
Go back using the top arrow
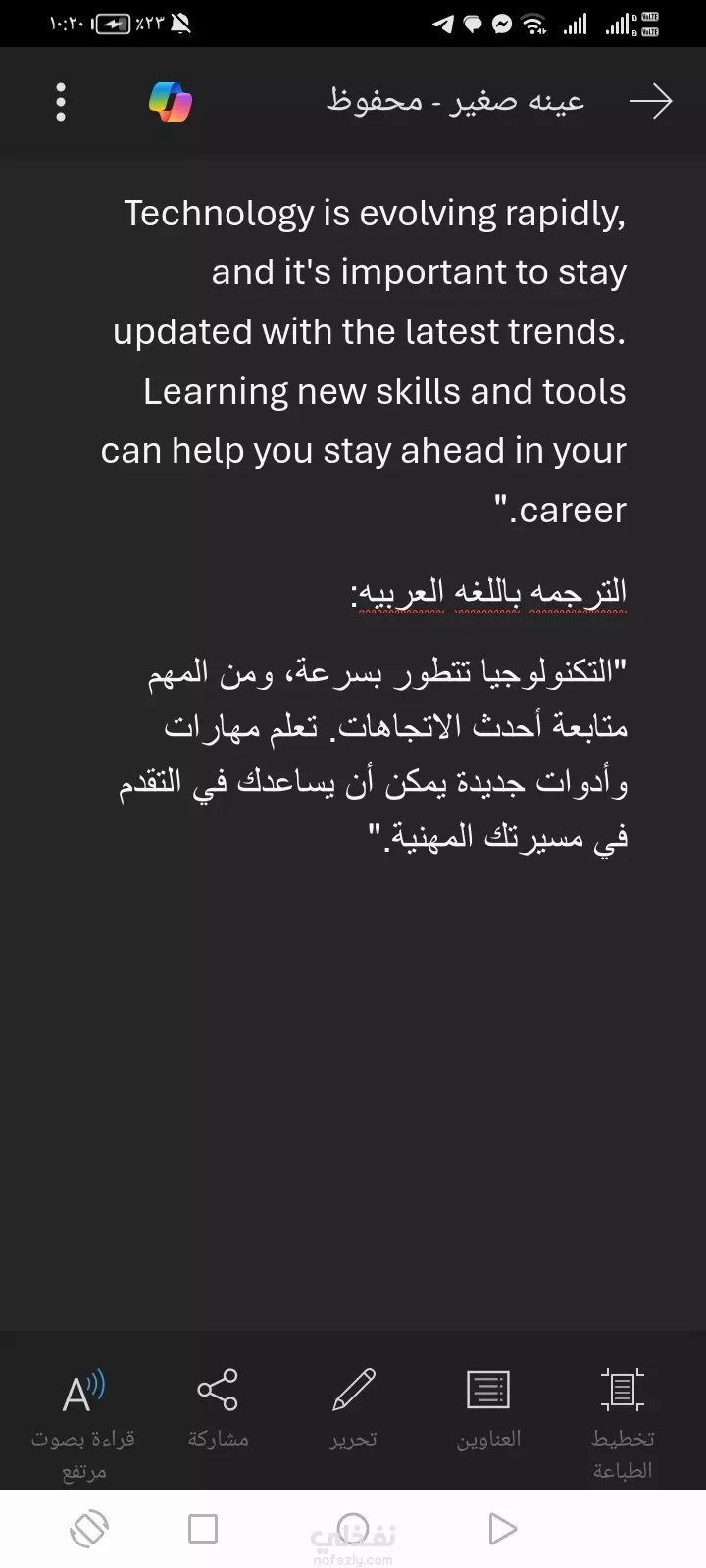pyautogui.click(x=650, y=101)
